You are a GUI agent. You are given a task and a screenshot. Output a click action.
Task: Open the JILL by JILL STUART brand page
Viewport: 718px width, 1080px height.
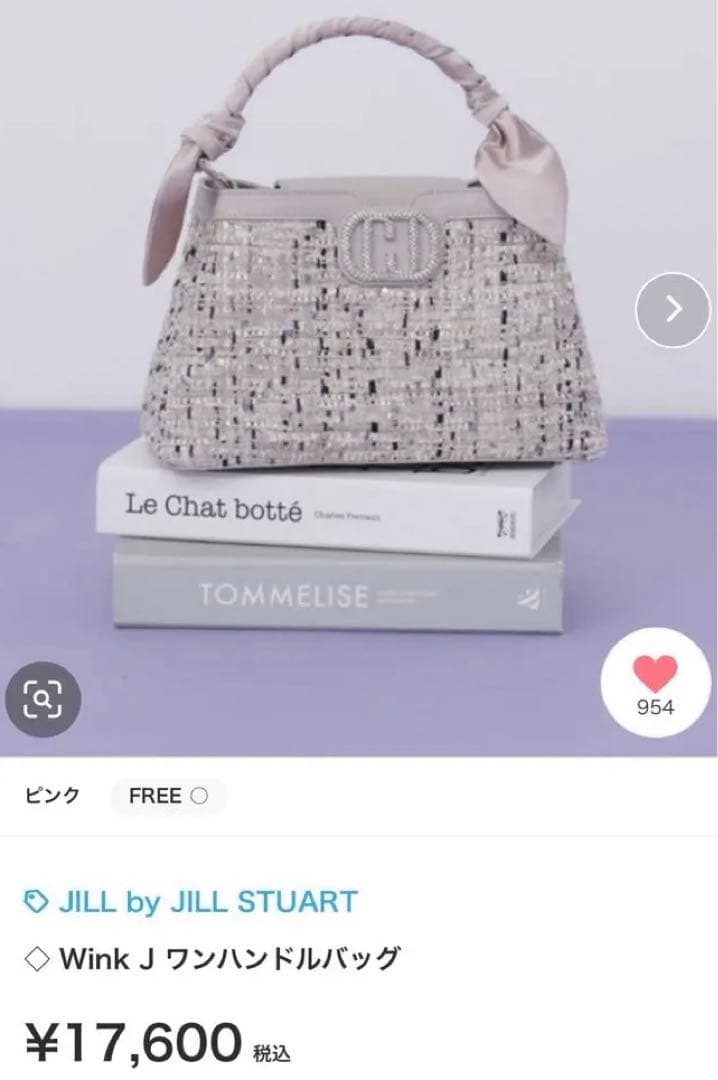(x=190, y=901)
